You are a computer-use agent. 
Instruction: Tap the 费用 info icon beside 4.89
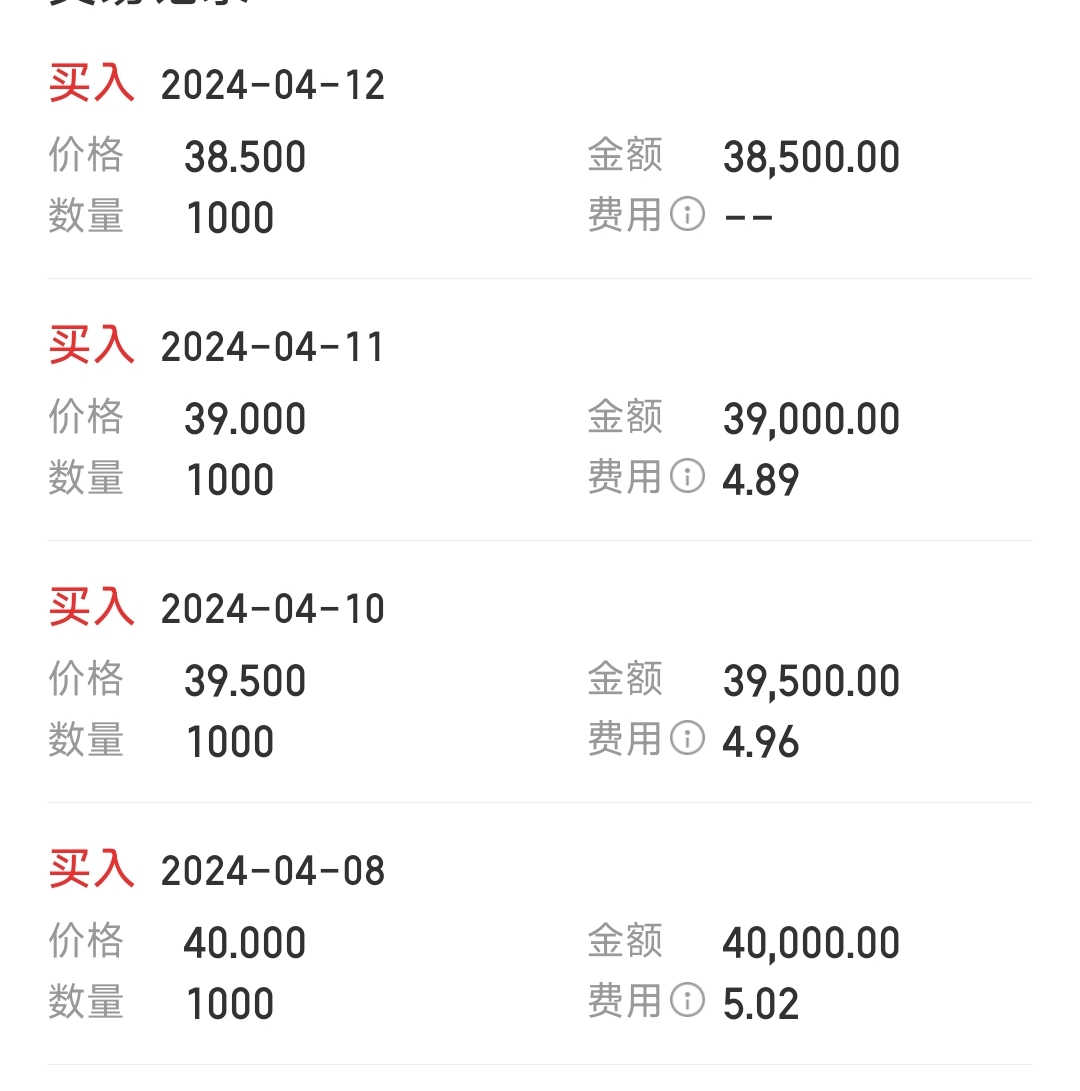(687, 477)
